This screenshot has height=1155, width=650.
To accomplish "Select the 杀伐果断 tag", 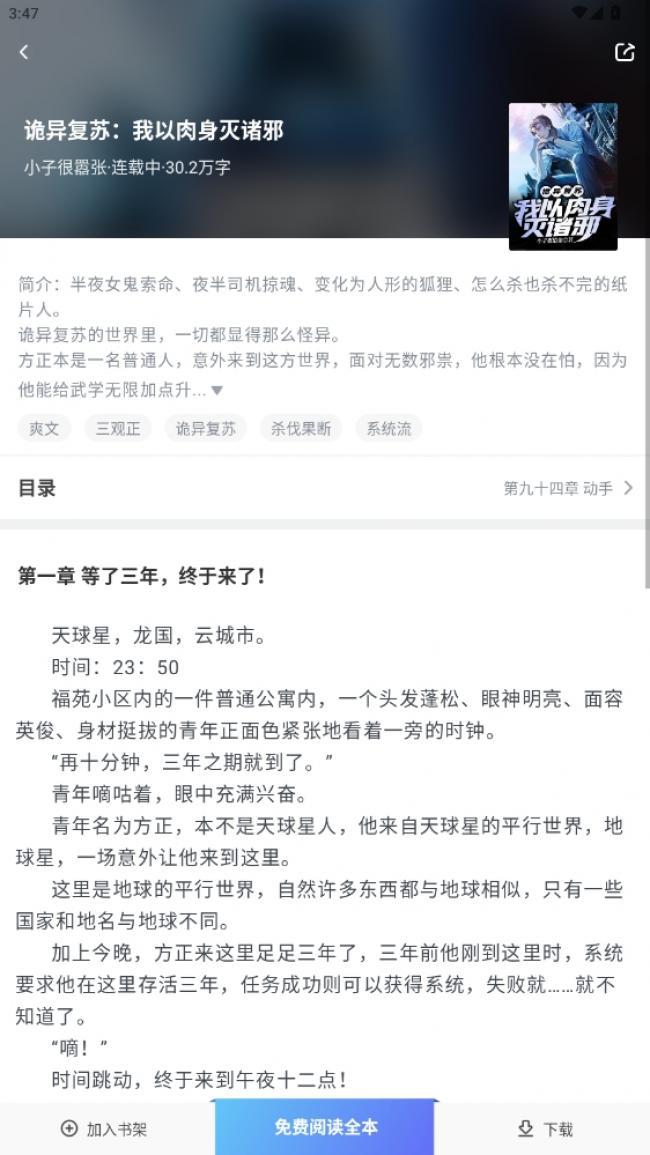I will point(301,428).
